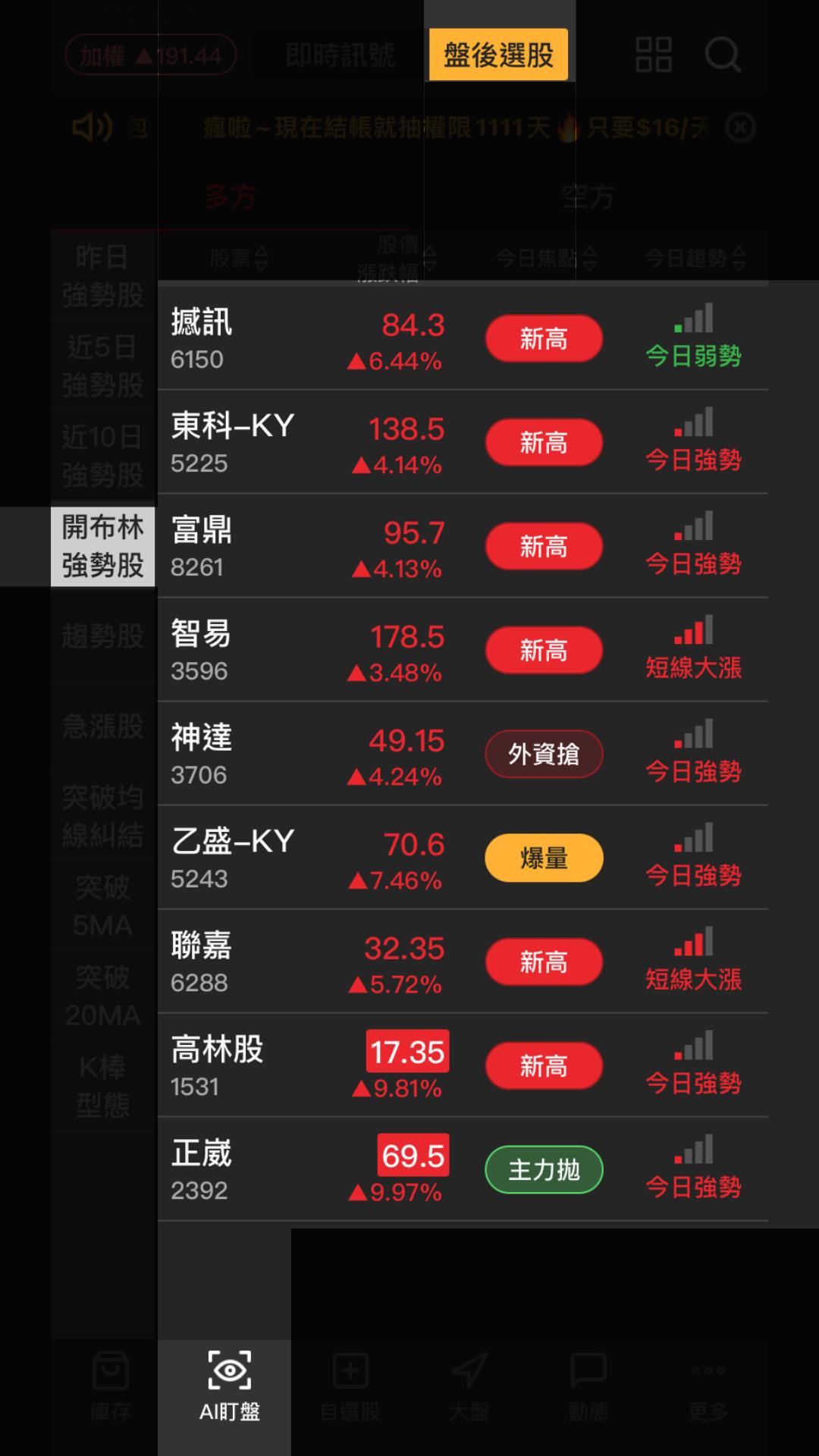The height and width of the screenshot is (1456, 819).
Task: Open the grid menu icon
Action: (654, 55)
